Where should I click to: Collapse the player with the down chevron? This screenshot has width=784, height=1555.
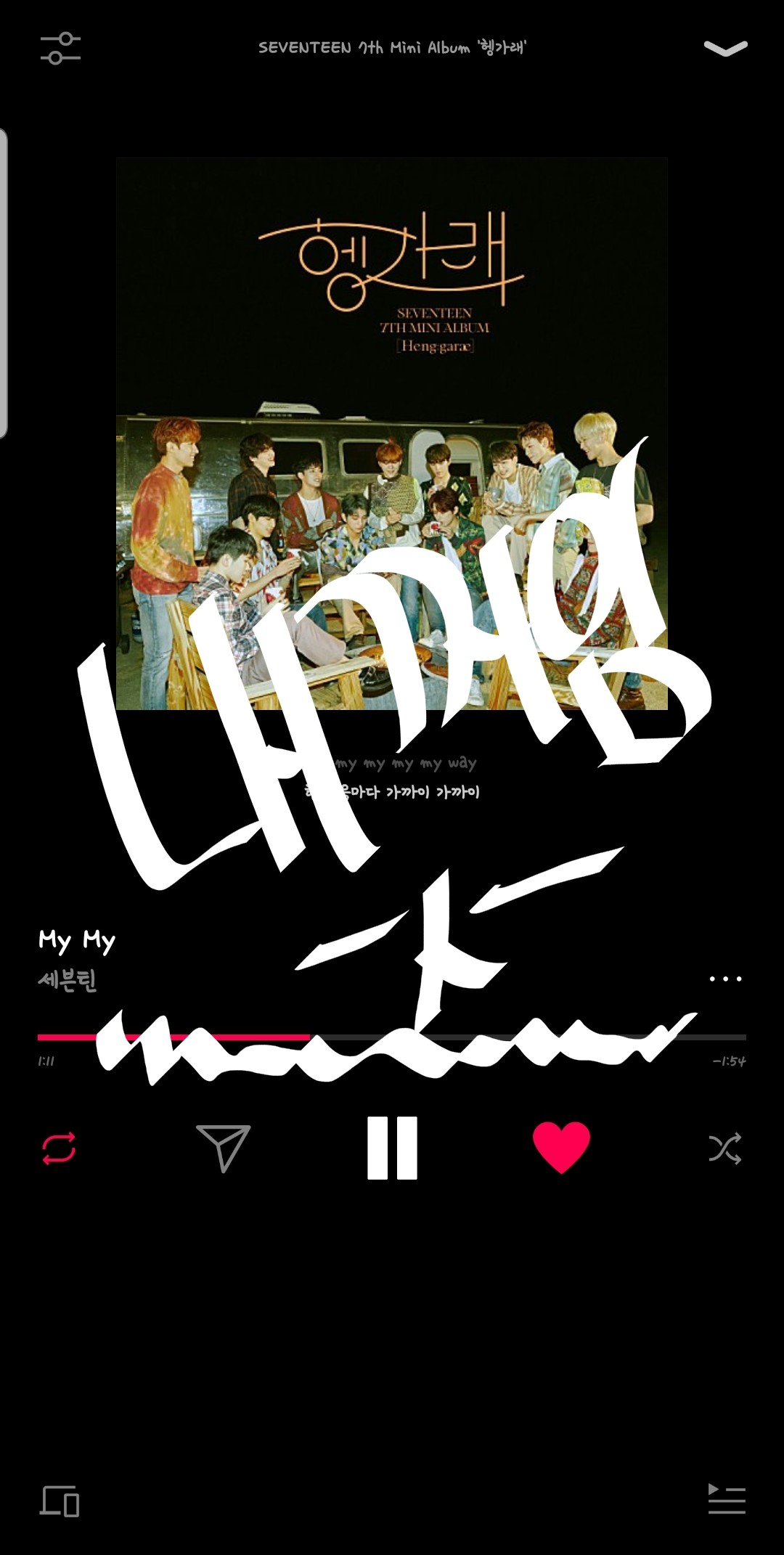(725, 49)
